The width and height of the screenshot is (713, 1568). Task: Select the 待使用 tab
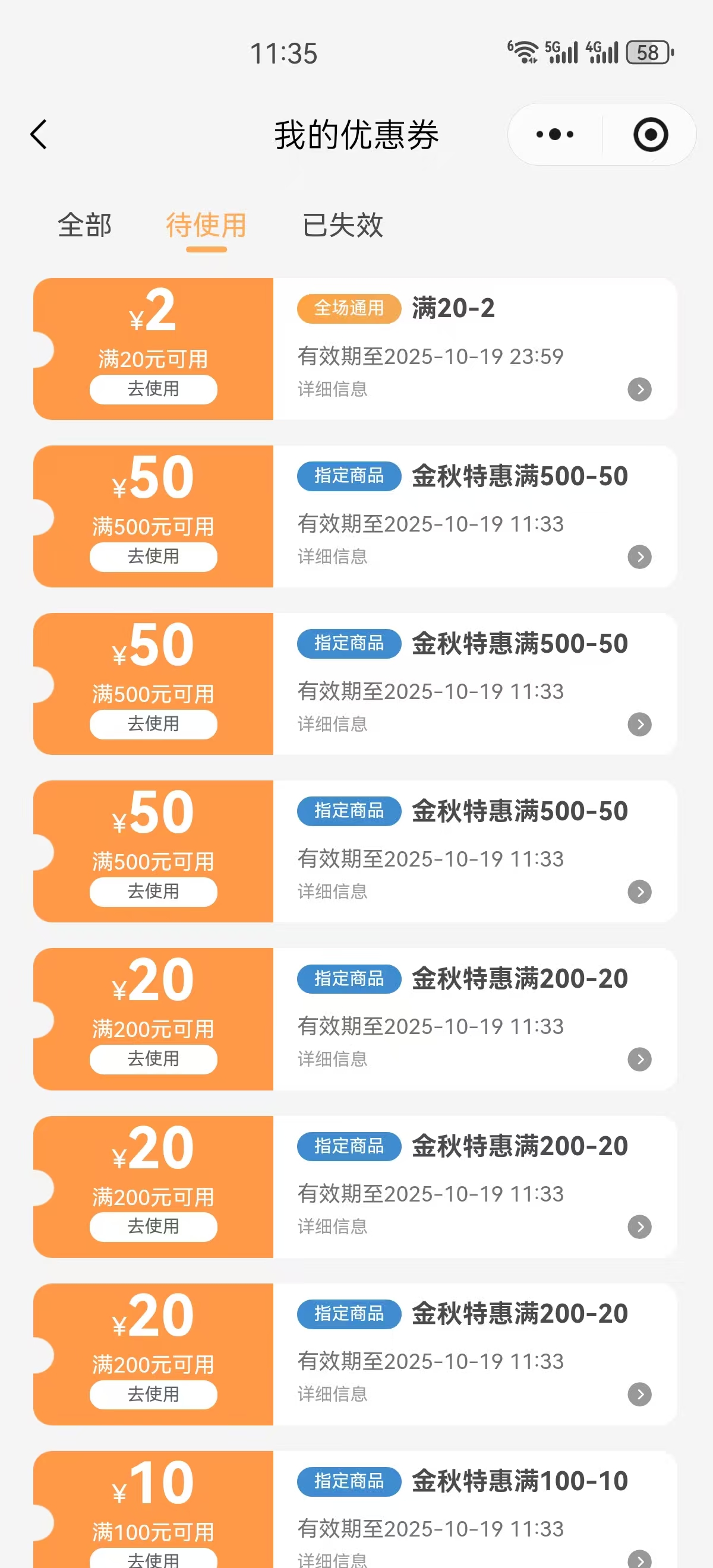[x=206, y=225]
